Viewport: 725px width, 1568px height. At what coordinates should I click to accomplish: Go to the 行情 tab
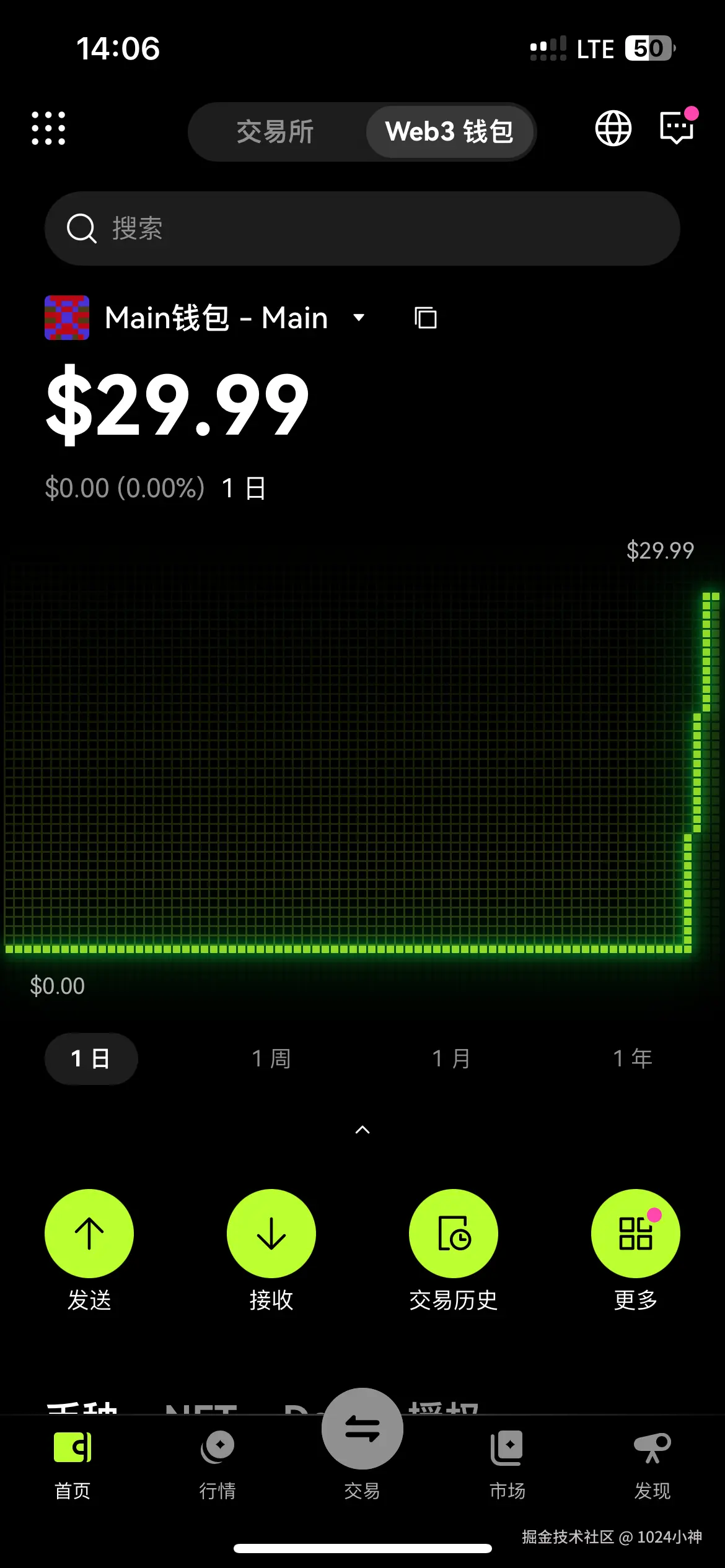pyautogui.click(x=217, y=1463)
